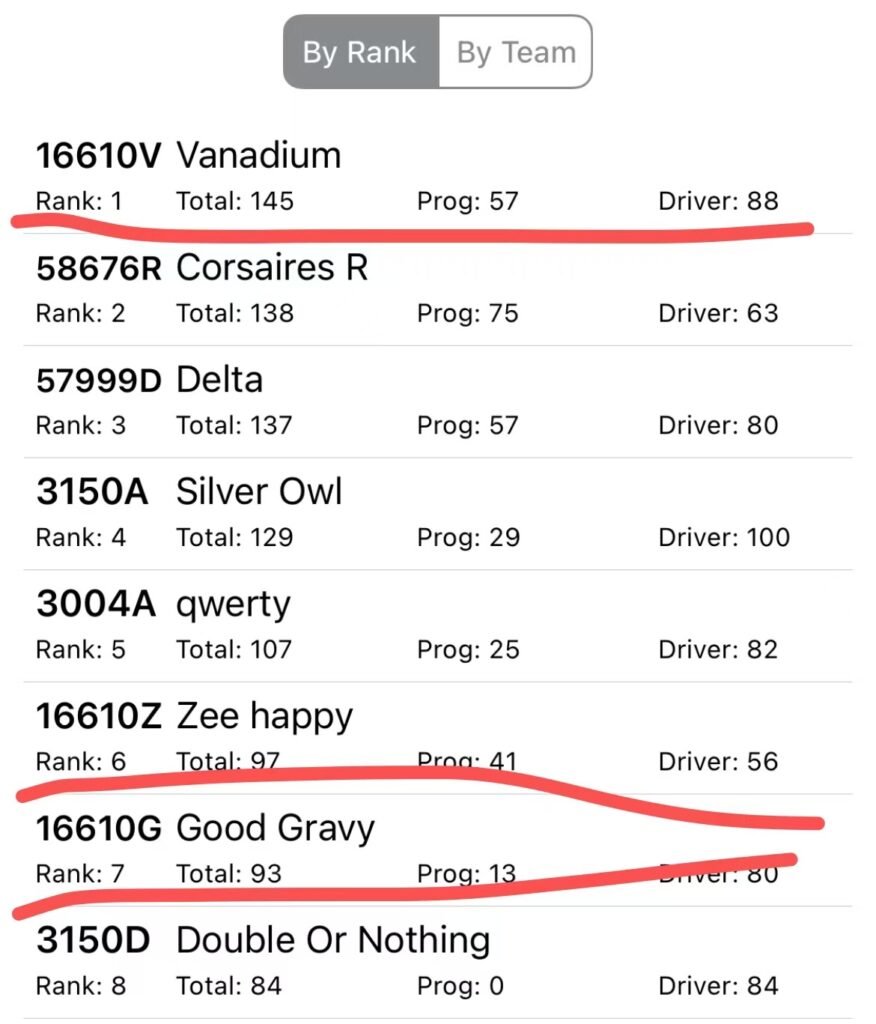
Task: Switch to the By Team view
Action: pyautogui.click(x=515, y=52)
